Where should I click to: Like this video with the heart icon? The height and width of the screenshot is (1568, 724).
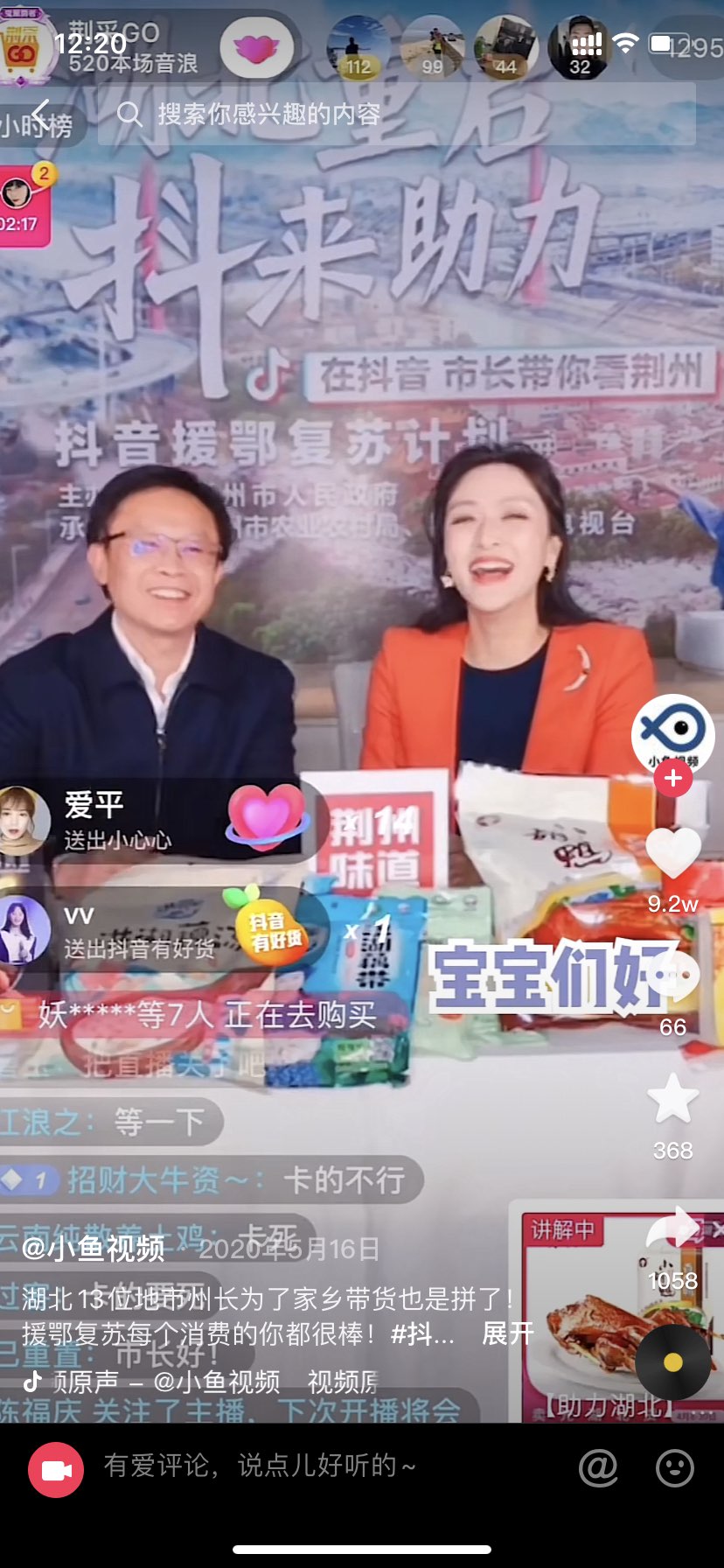(672, 855)
